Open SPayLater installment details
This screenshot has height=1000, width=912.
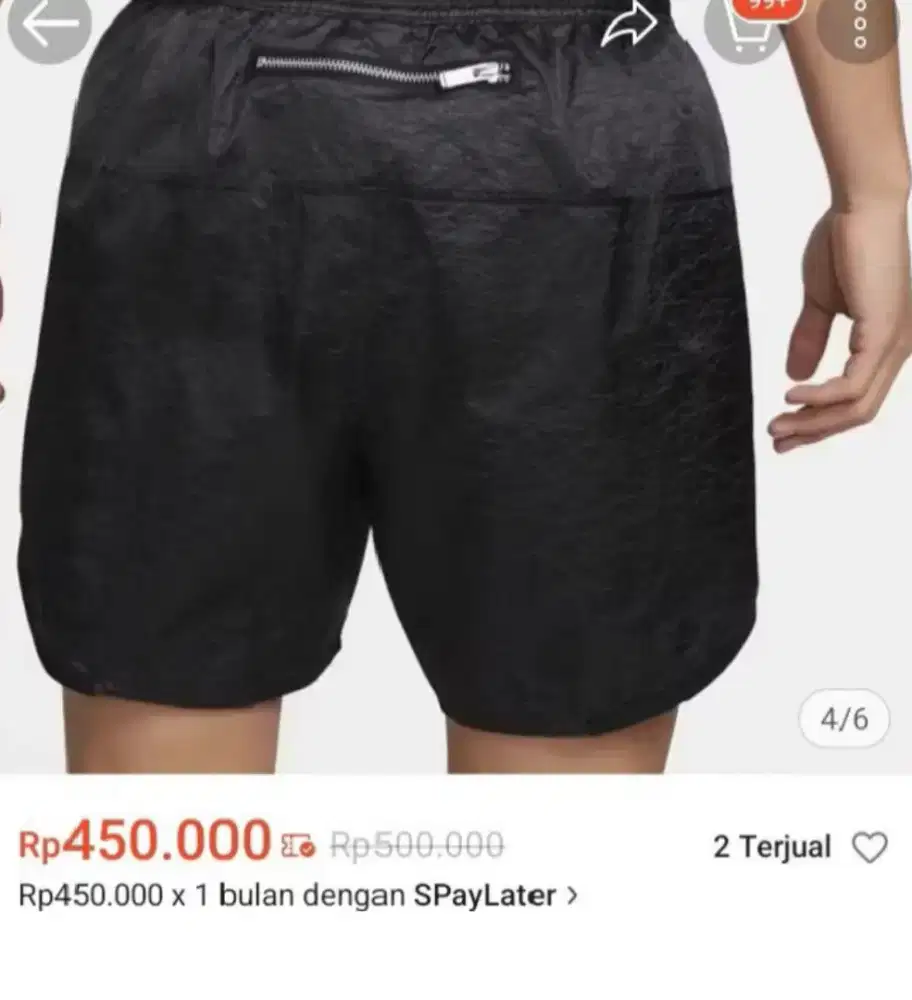[x=298, y=895]
